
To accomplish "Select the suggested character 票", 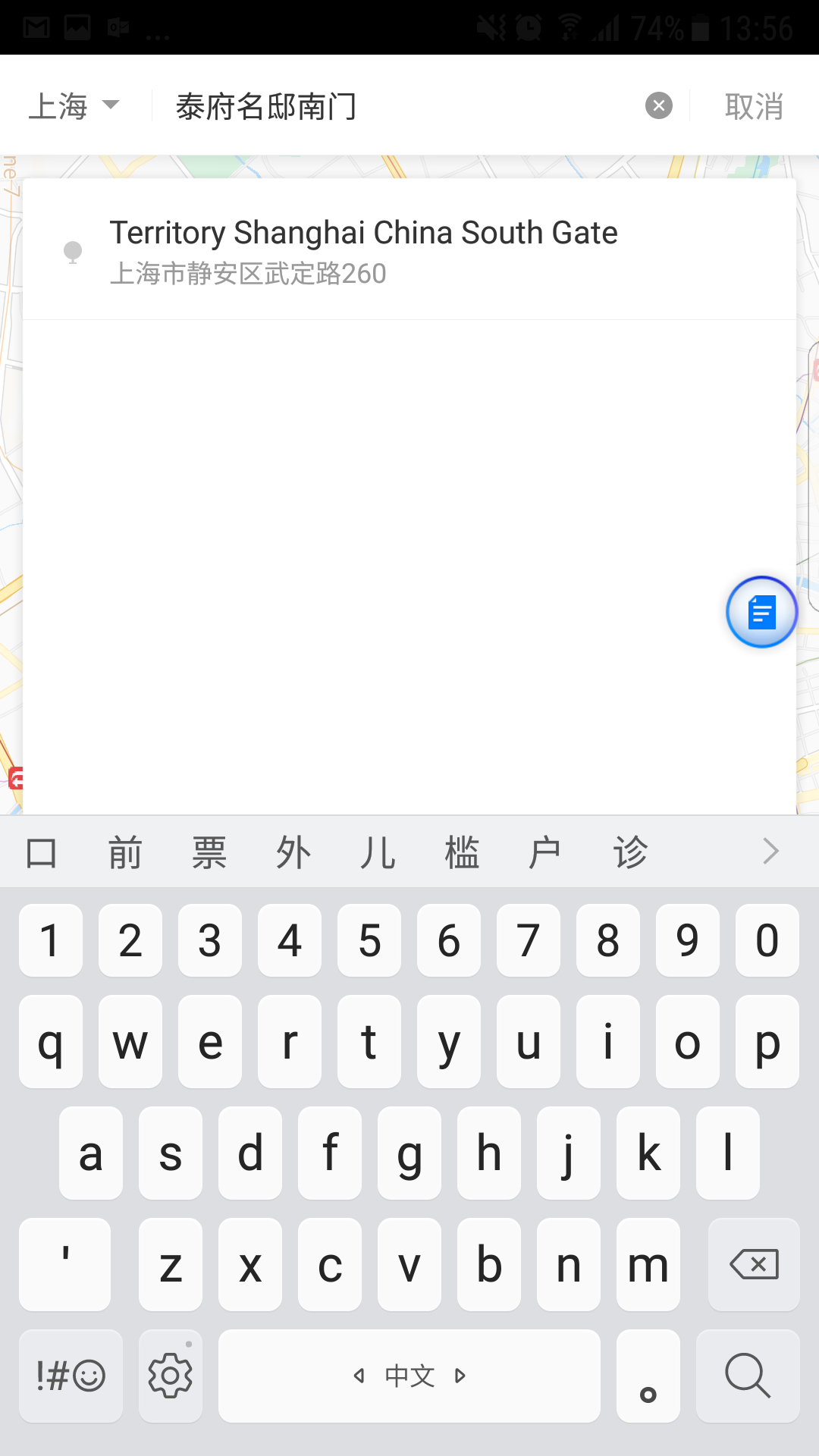I will tap(209, 852).
